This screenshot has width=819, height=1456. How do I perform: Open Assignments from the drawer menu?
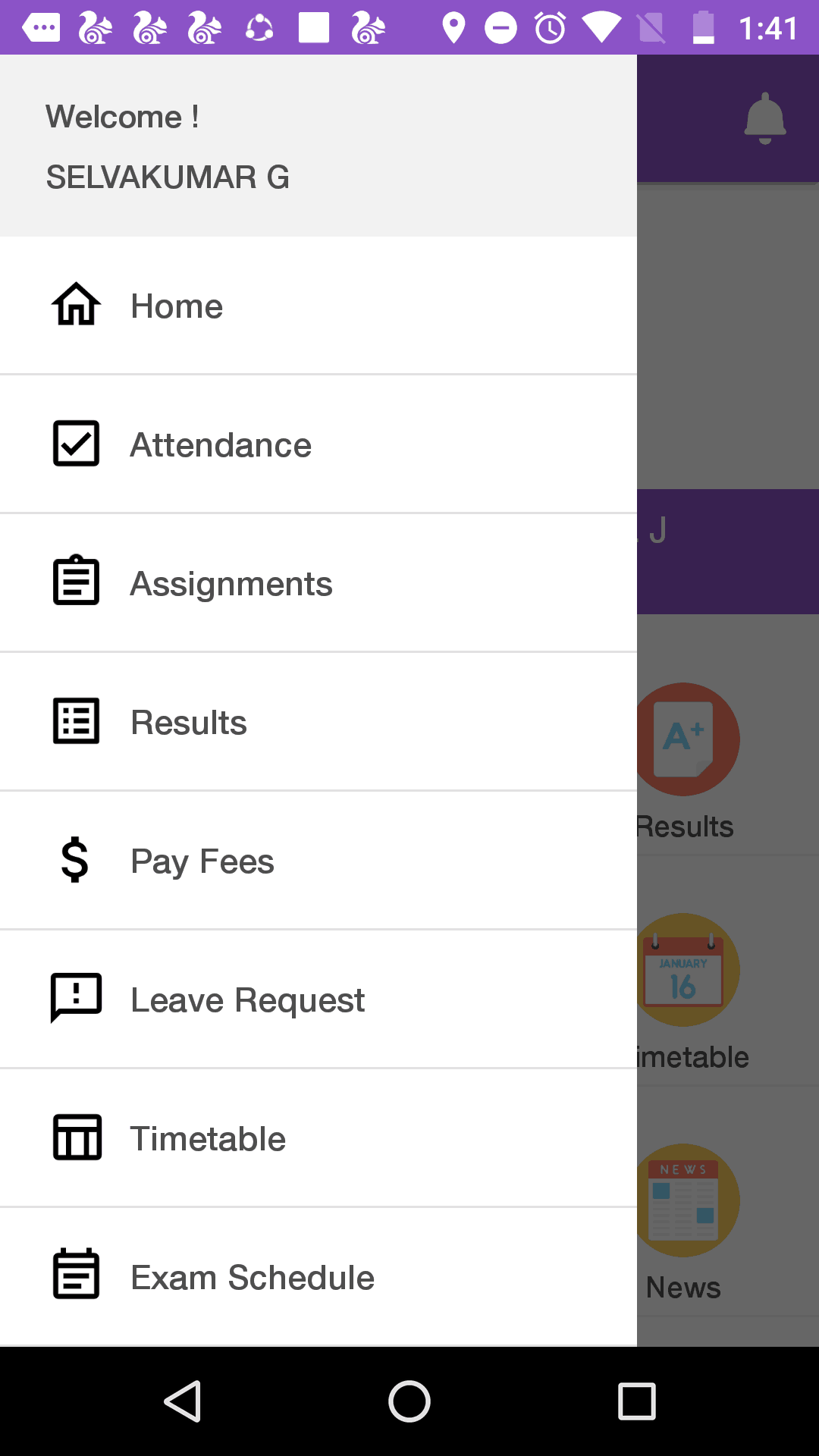tap(318, 583)
